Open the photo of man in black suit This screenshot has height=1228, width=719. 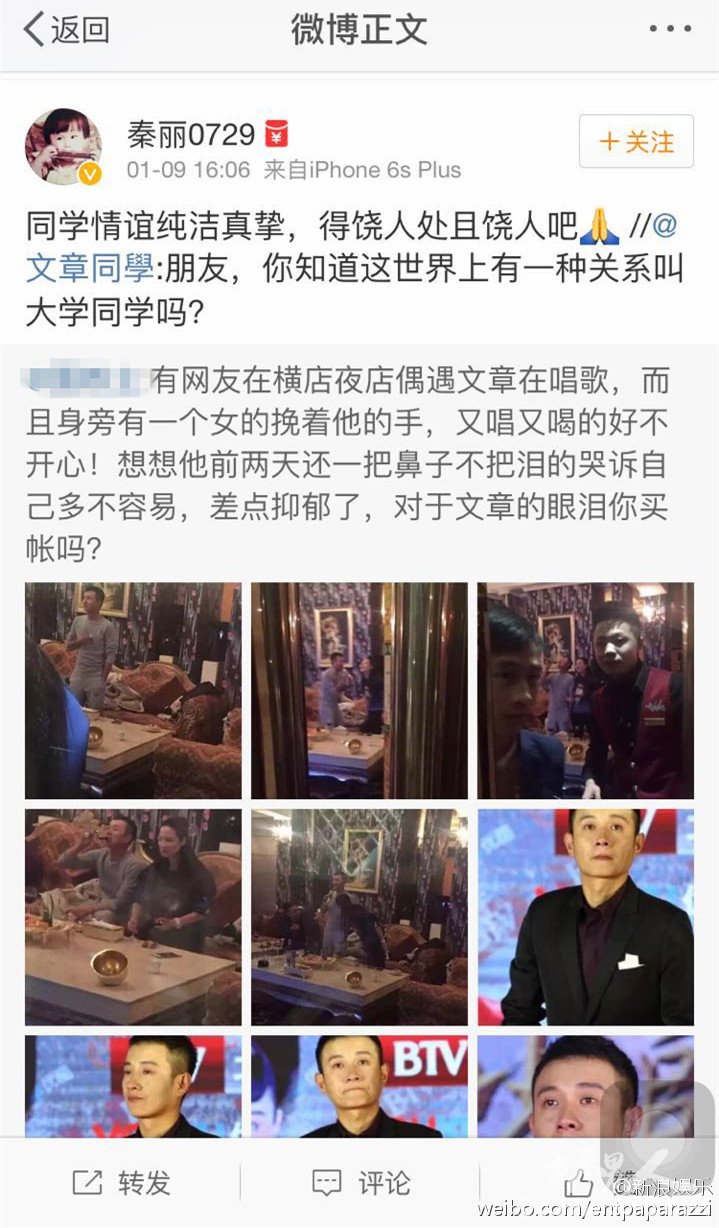click(586, 917)
